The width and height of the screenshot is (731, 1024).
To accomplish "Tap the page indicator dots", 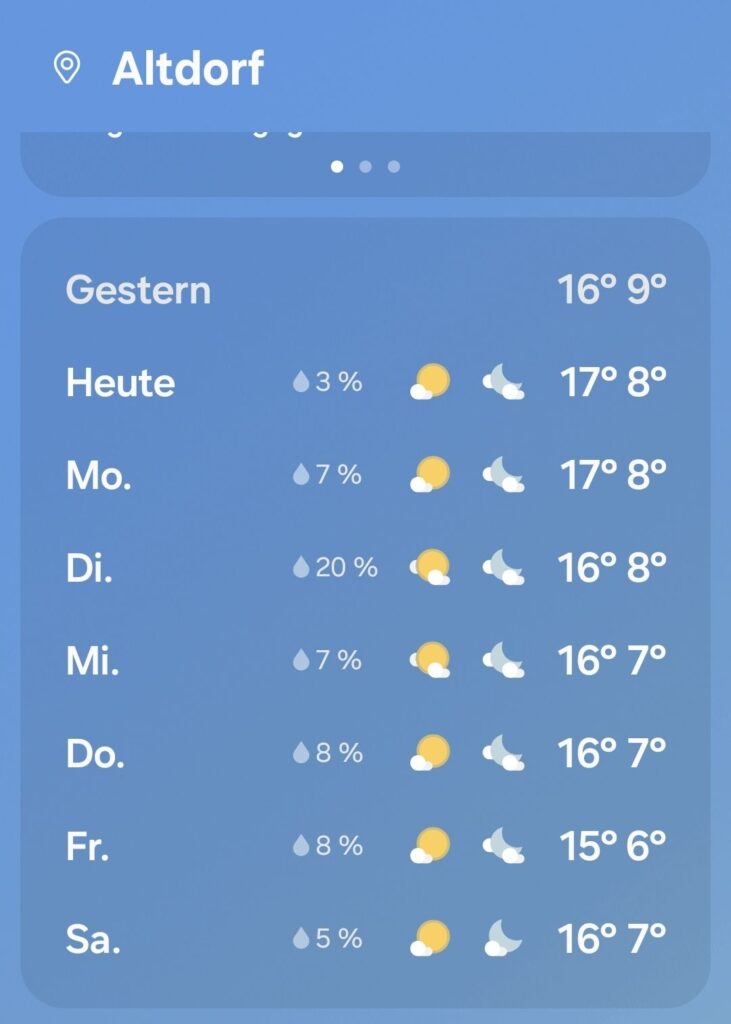I will coord(365,166).
